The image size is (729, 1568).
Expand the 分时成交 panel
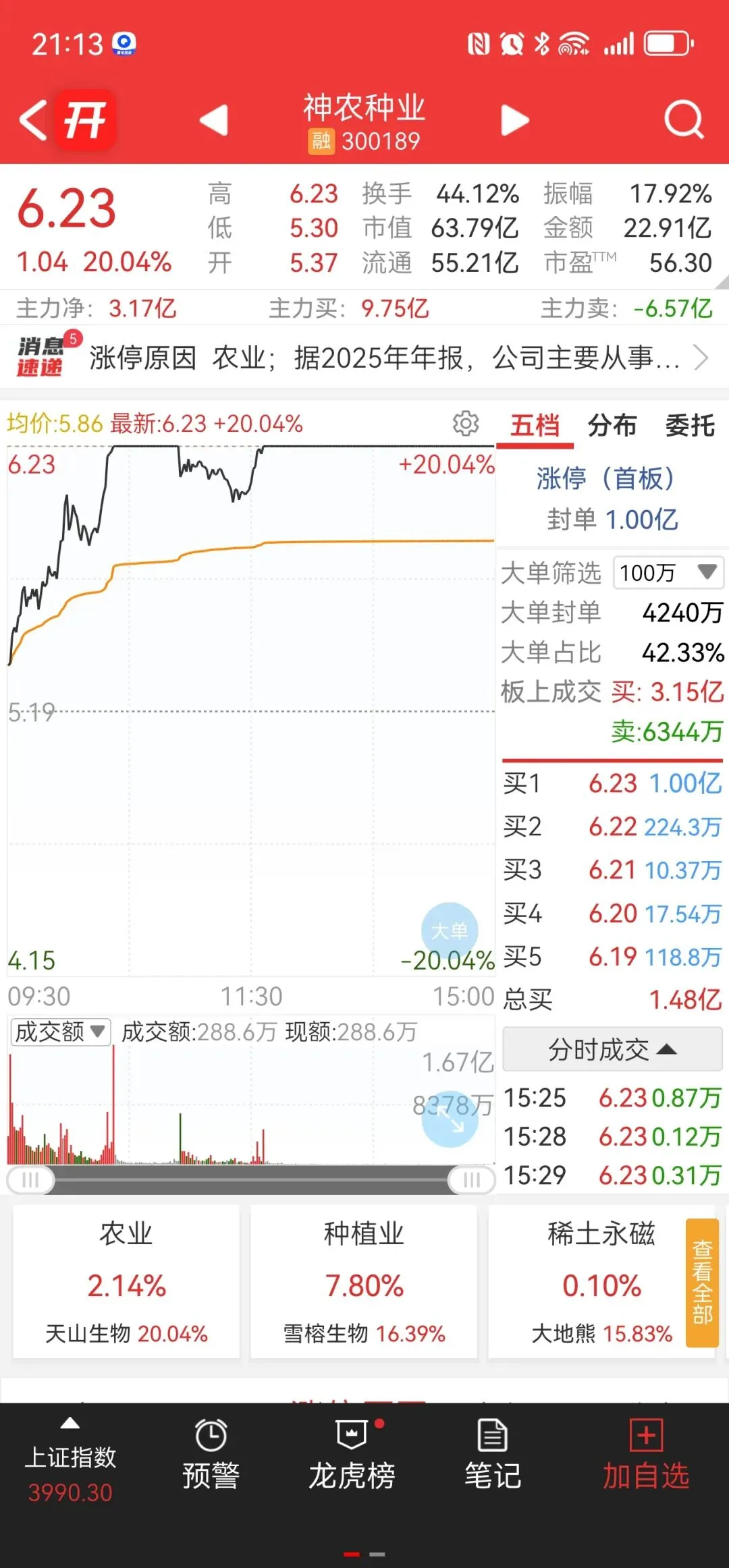(x=612, y=1049)
